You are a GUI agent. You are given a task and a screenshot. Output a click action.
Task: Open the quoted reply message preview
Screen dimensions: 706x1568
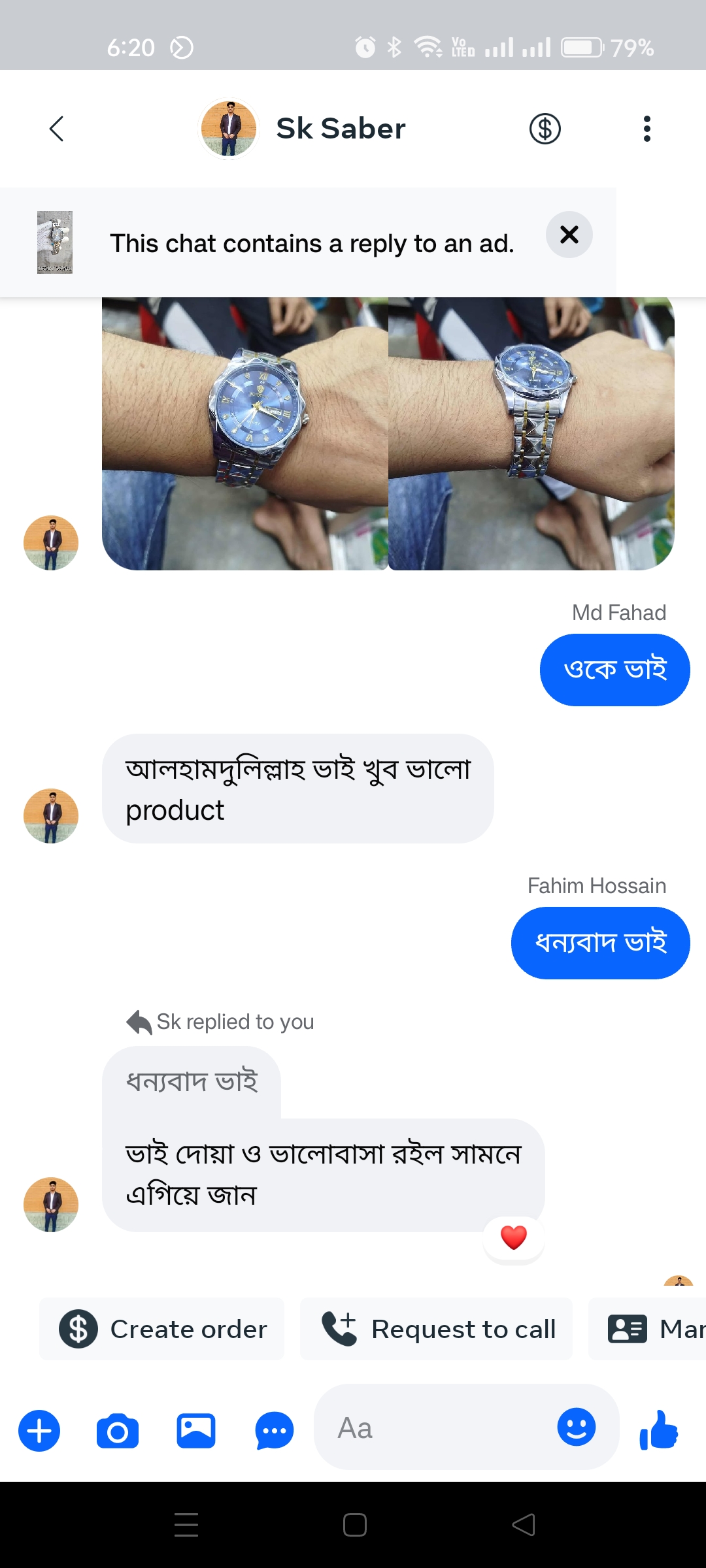[x=192, y=1082]
